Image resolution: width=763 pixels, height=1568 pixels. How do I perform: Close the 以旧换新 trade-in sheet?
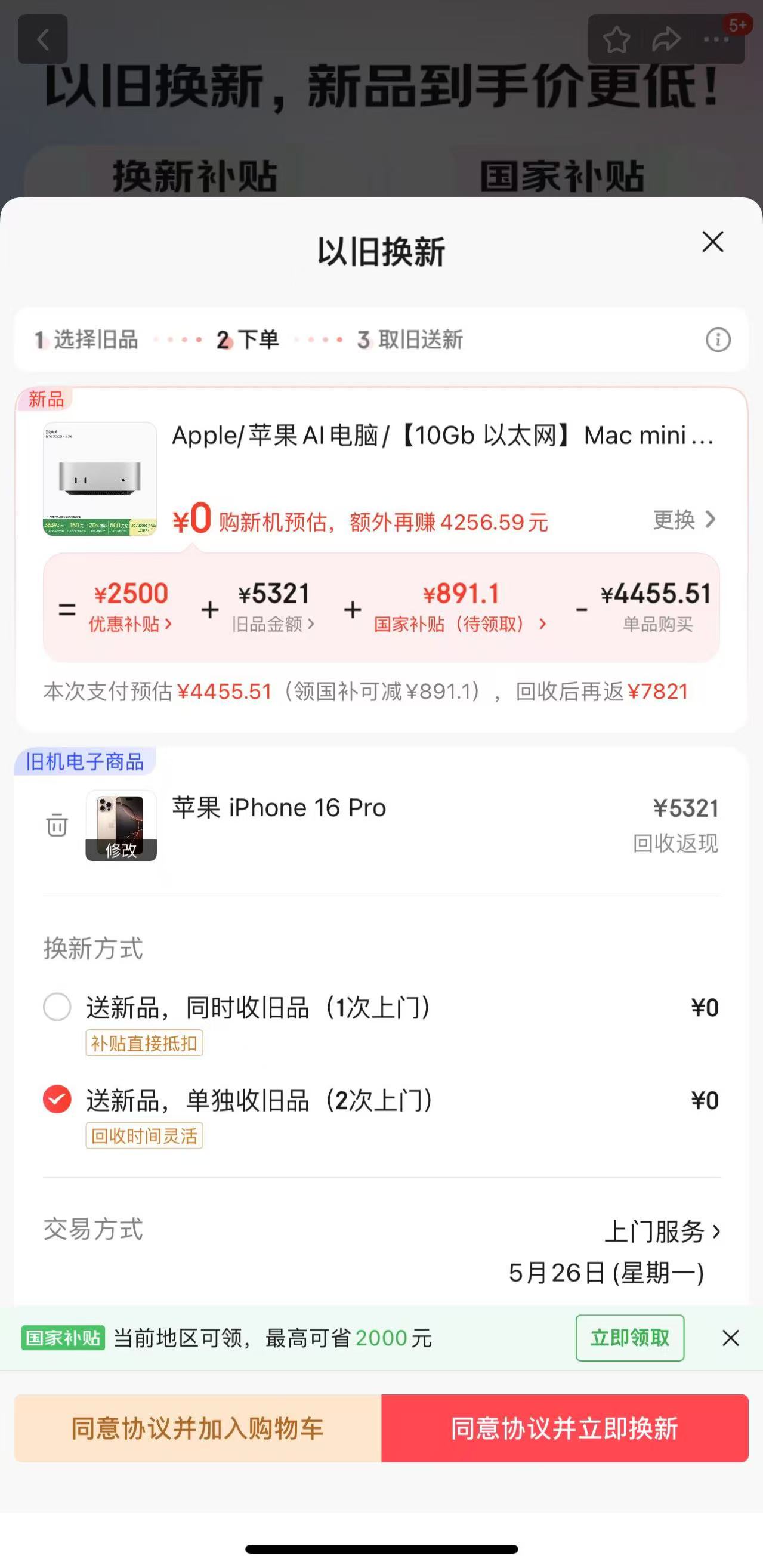click(712, 242)
